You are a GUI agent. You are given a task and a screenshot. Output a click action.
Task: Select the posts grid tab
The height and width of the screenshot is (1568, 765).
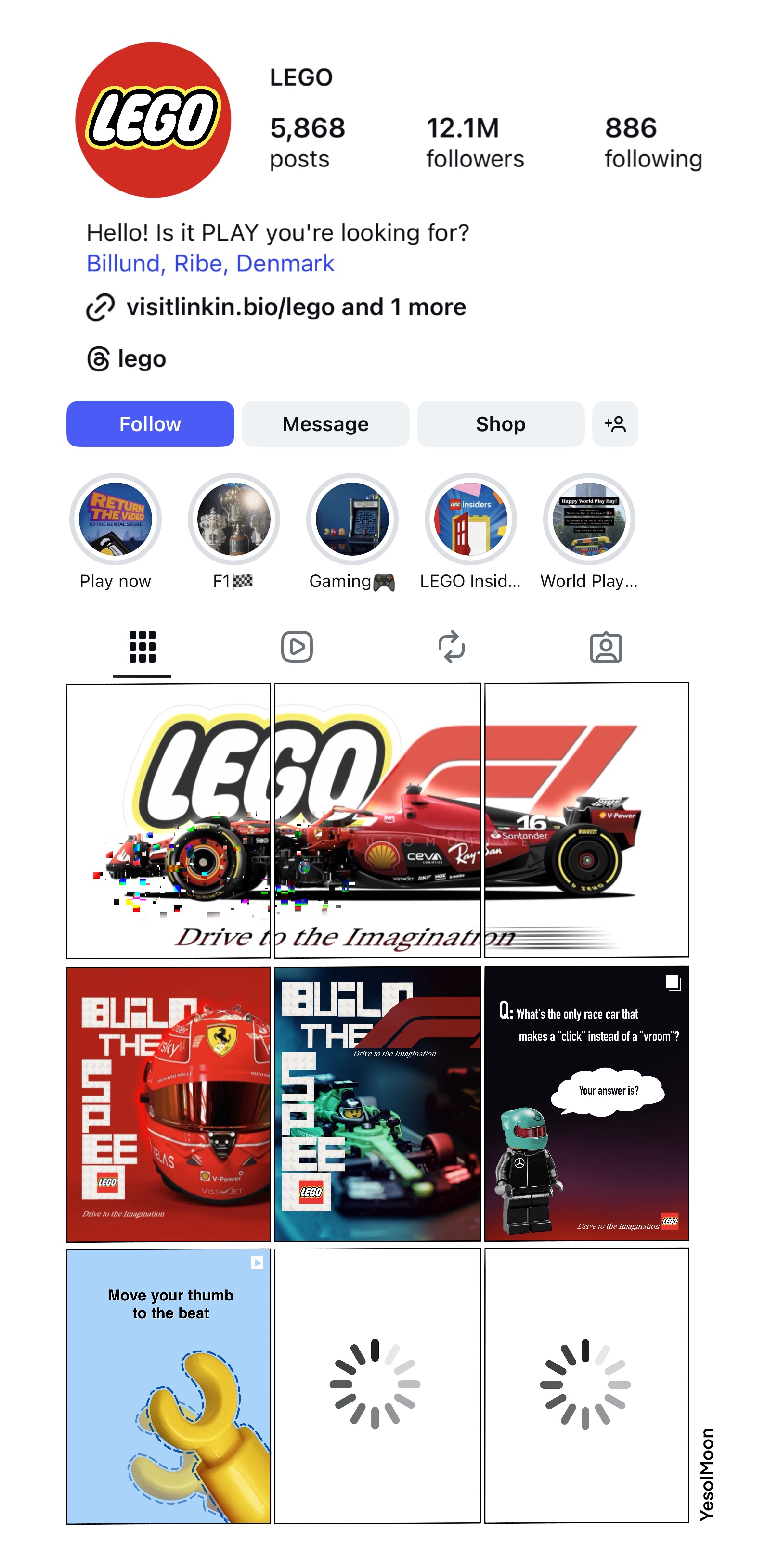tap(142, 647)
